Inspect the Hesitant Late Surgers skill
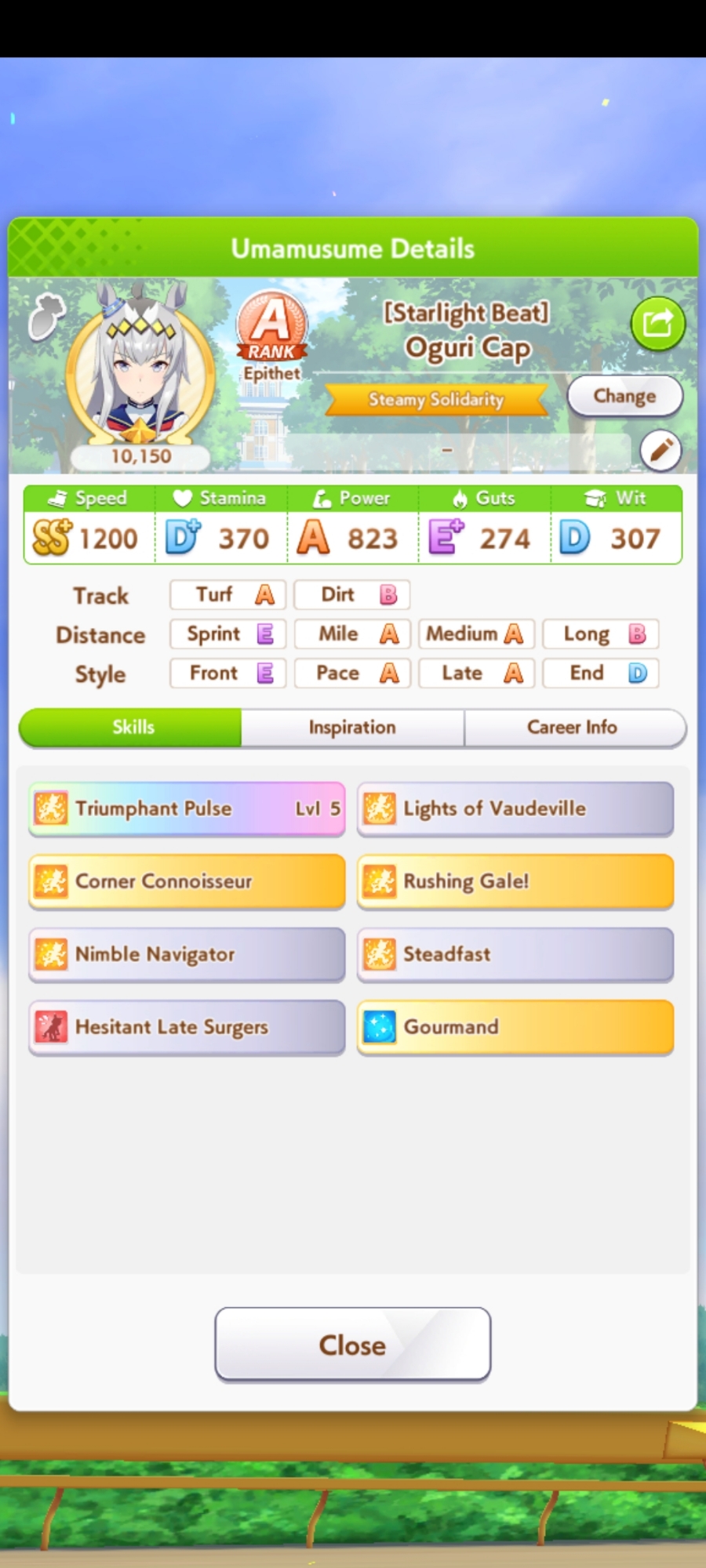 pos(187,1027)
